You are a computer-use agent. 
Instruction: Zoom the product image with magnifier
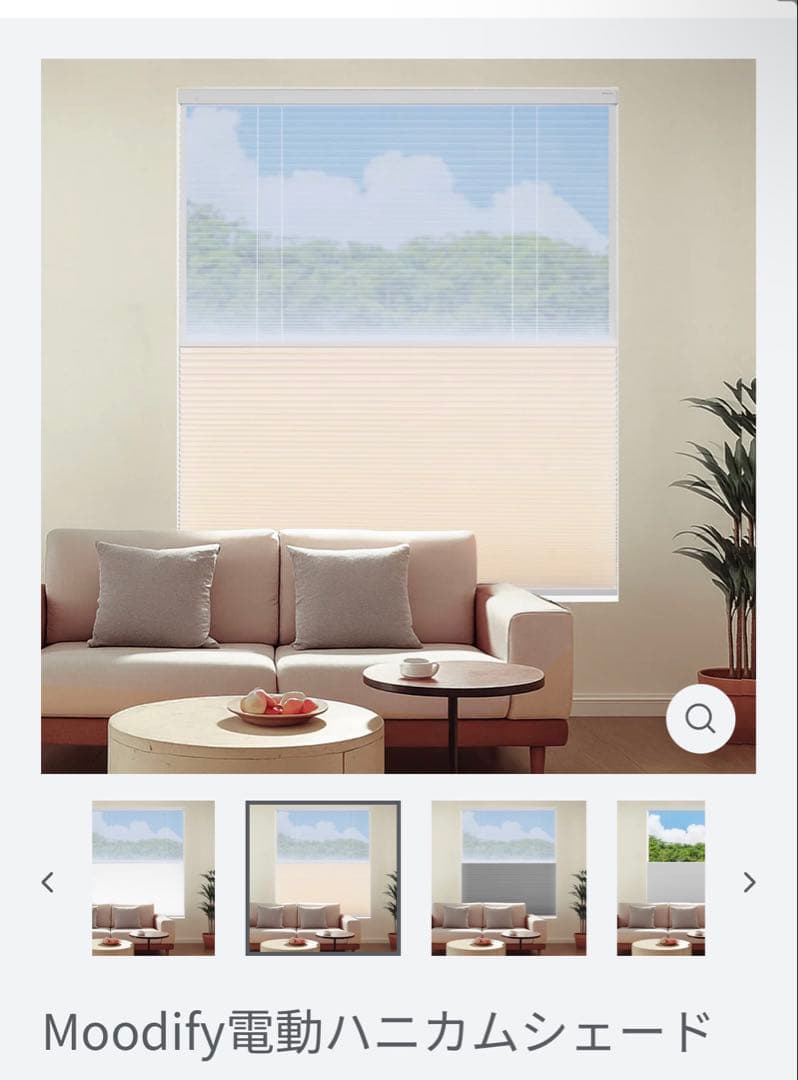tap(700, 718)
